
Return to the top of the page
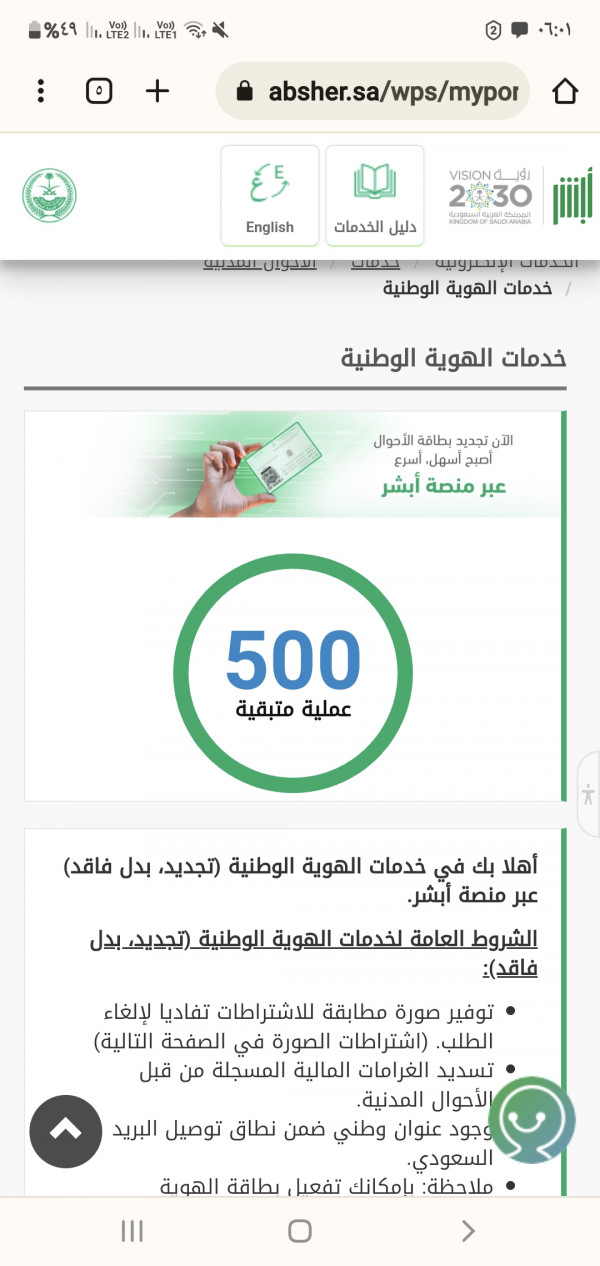pyautogui.click(x=66, y=1130)
